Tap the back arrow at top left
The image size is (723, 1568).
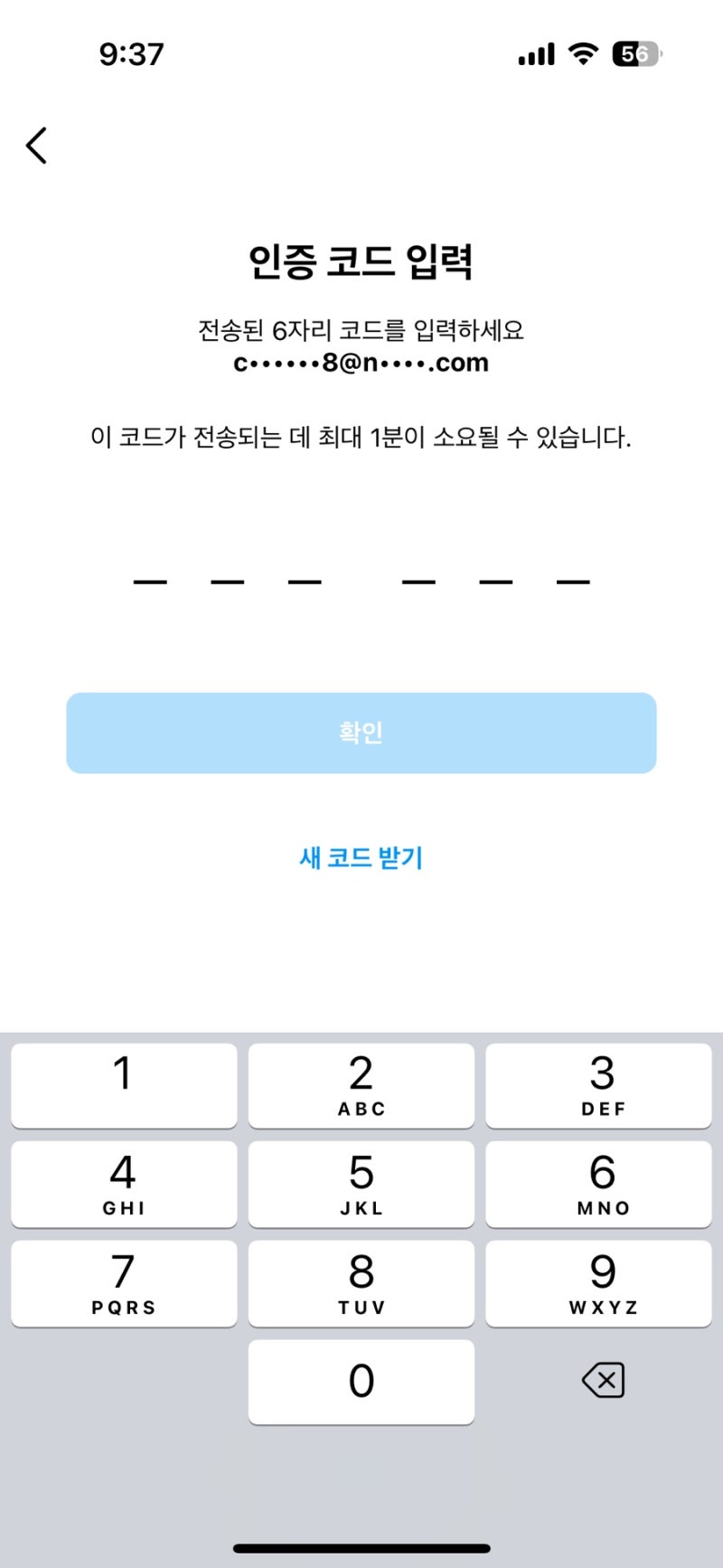[x=36, y=145]
